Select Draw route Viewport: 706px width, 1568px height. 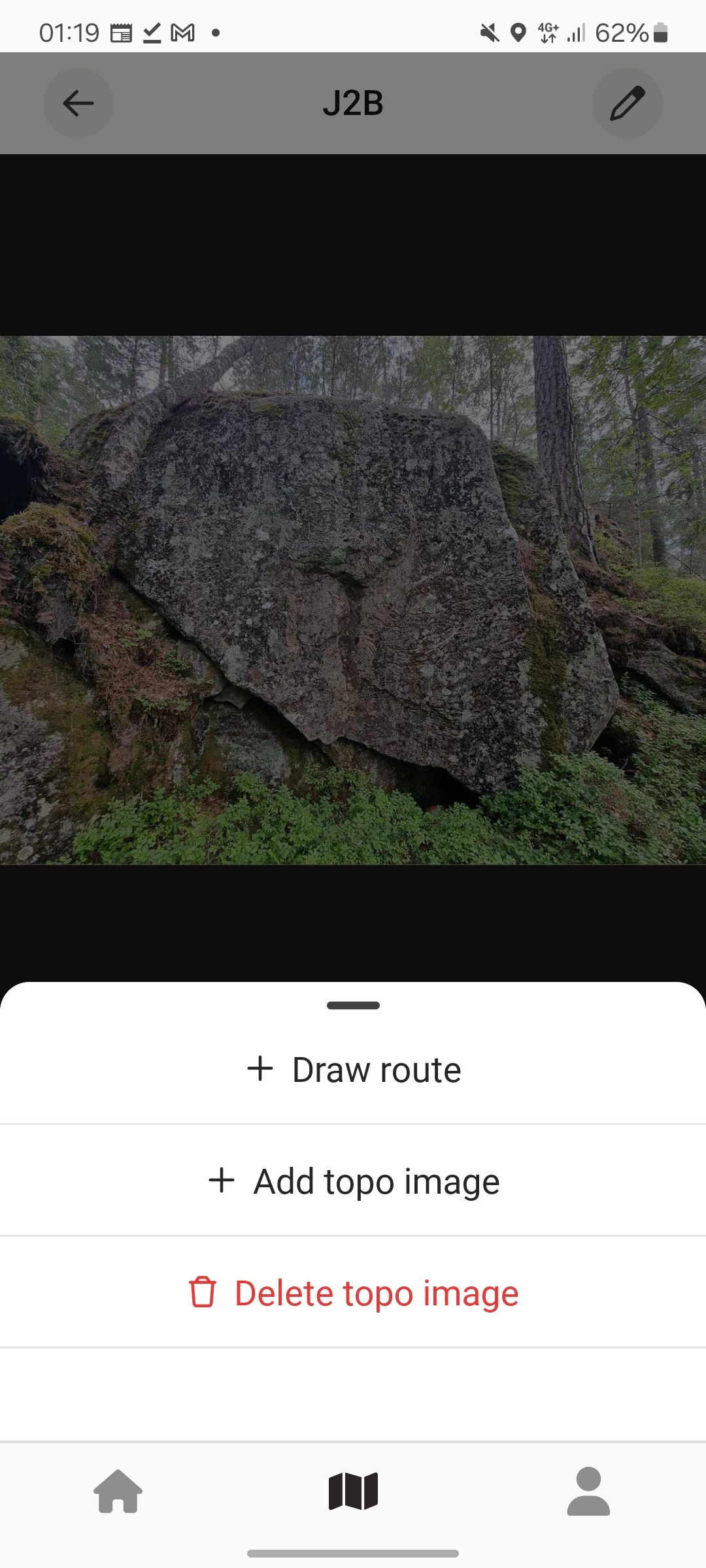pyautogui.click(x=353, y=1070)
